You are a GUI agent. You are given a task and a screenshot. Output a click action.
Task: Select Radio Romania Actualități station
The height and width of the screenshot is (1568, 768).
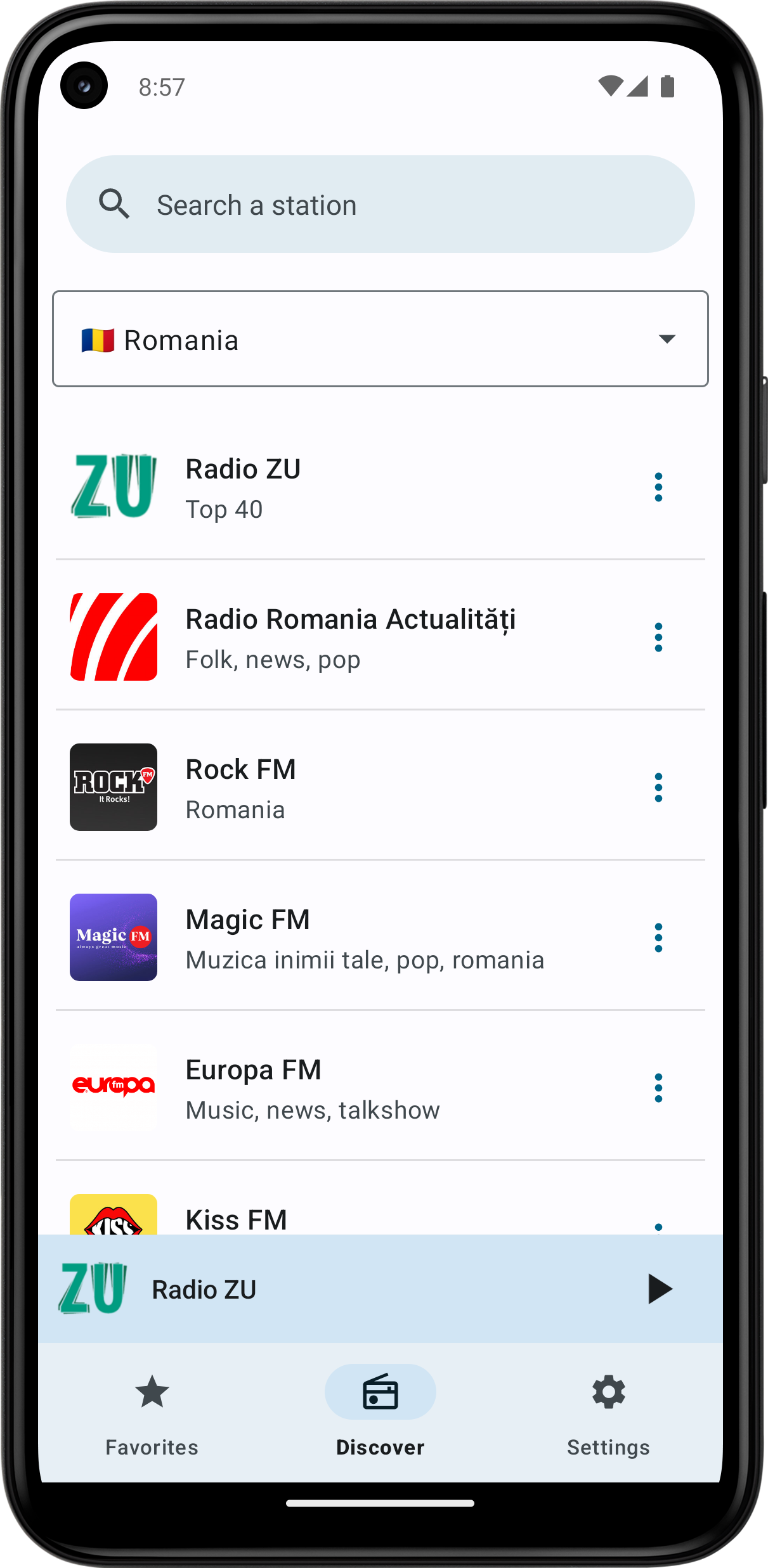pos(350,638)
